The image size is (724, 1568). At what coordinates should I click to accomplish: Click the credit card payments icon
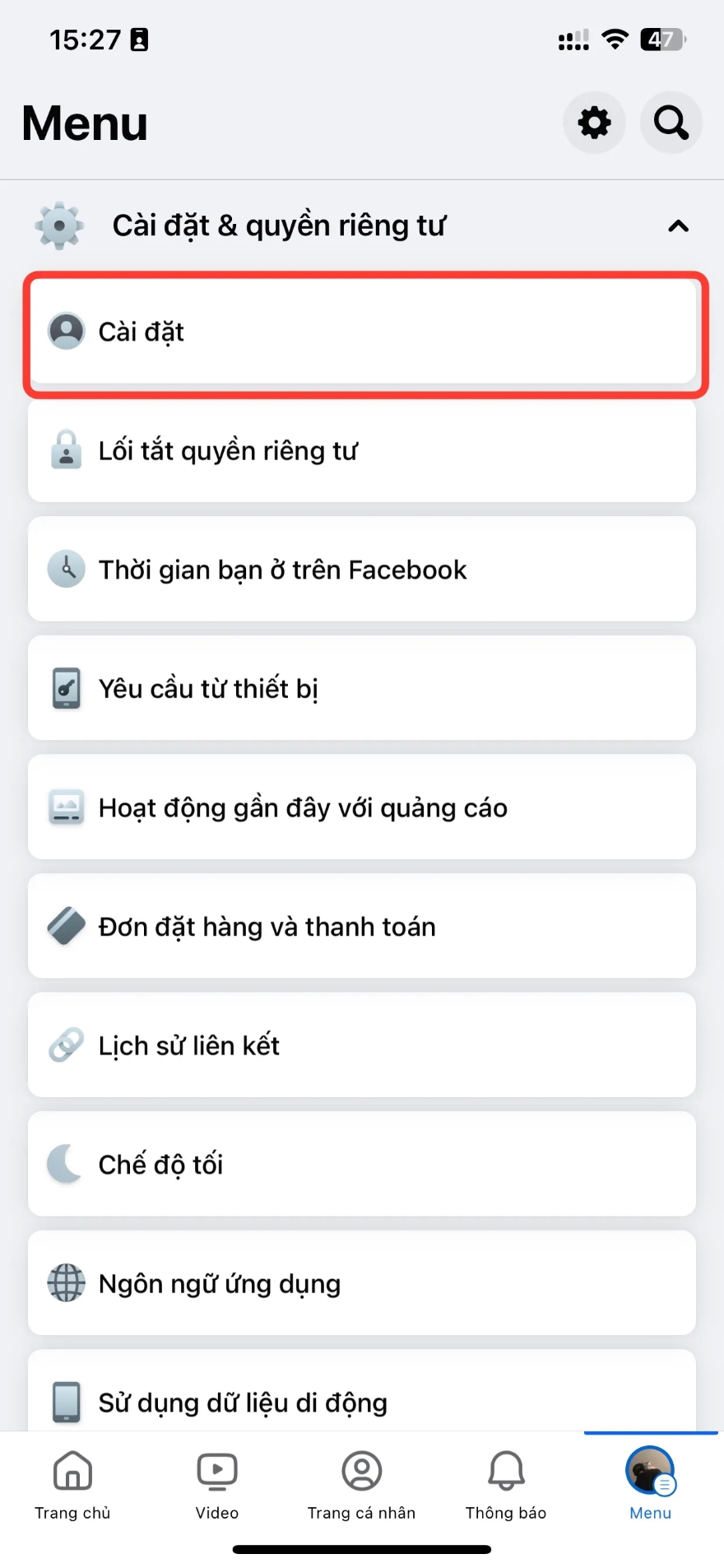tap(66, 926)
